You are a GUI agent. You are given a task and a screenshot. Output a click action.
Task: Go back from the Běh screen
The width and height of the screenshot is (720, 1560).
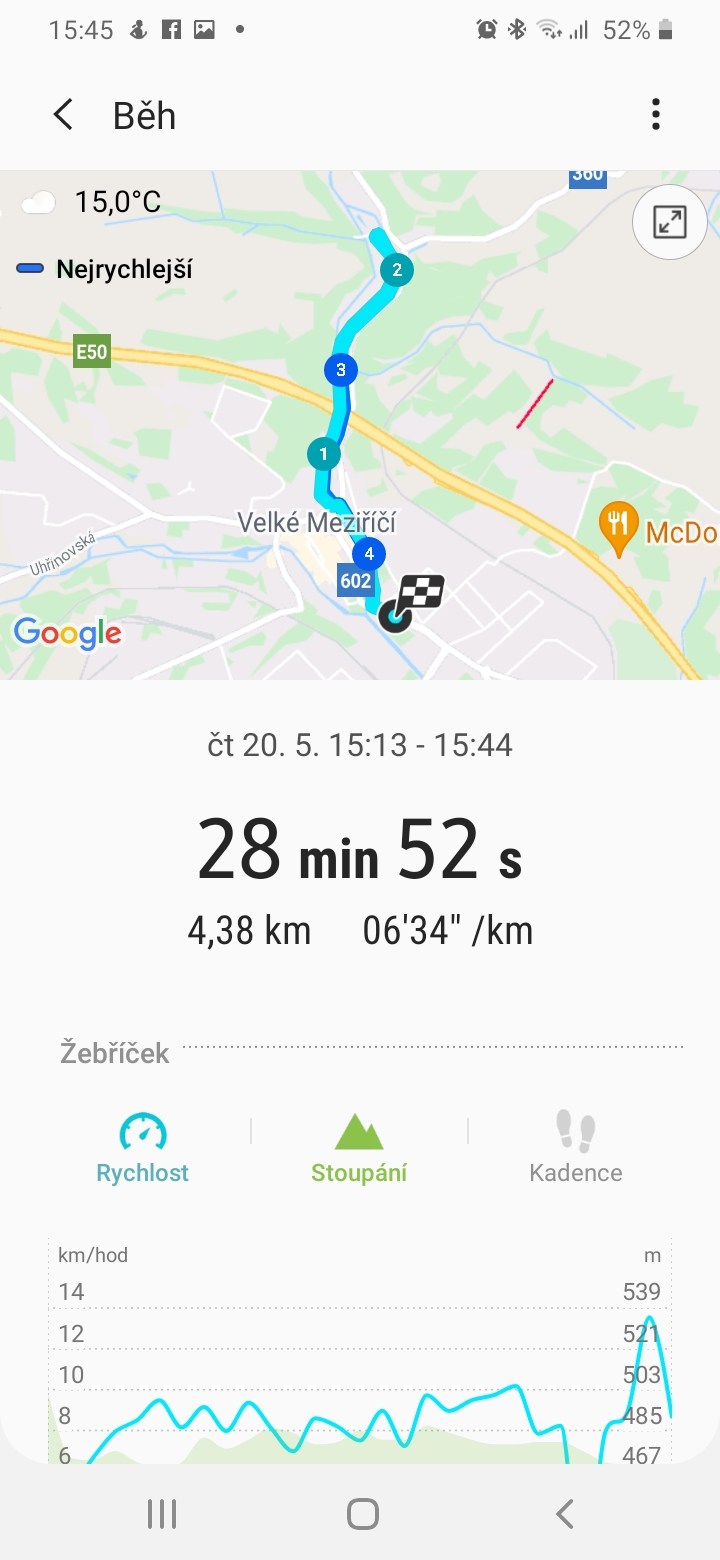(63, 115)
